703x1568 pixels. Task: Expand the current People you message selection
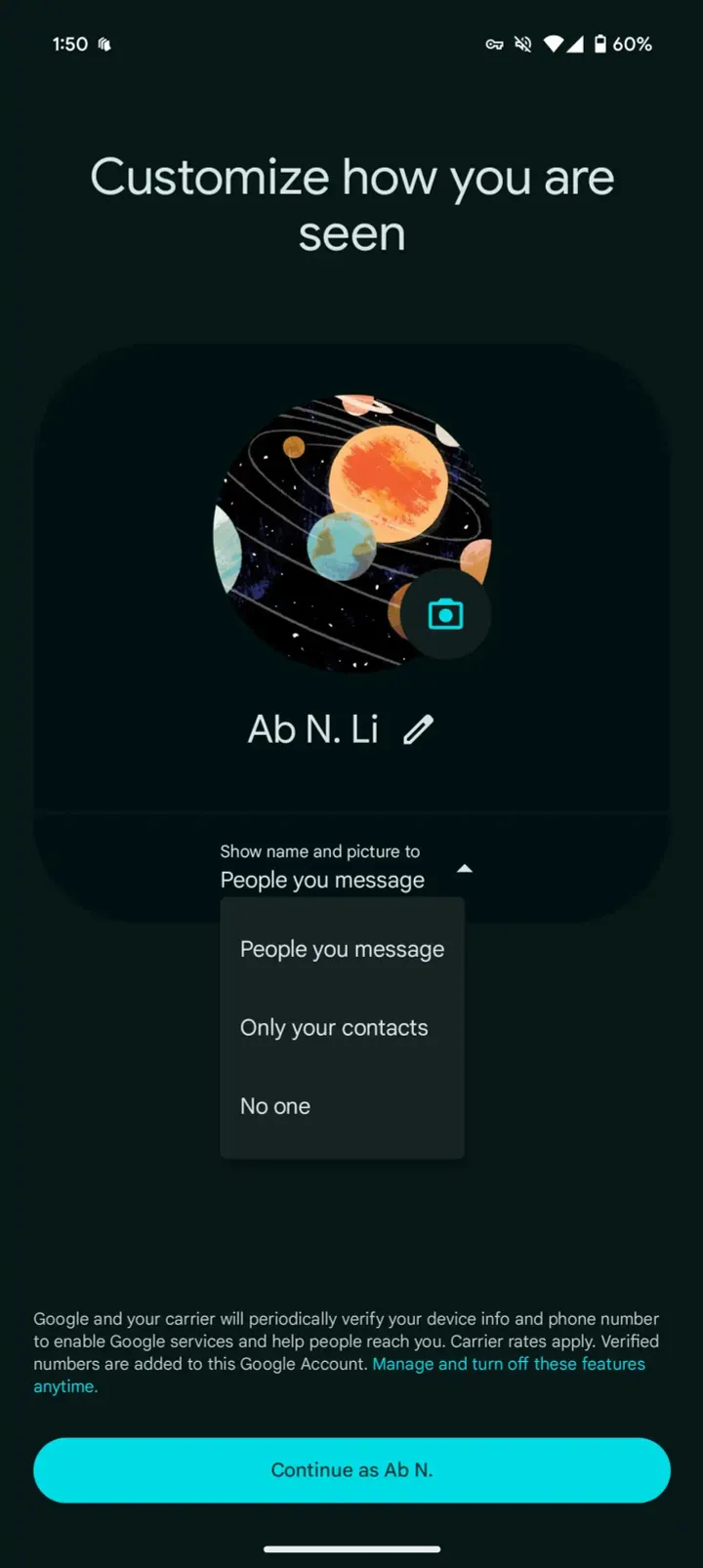tap(322, 880)
